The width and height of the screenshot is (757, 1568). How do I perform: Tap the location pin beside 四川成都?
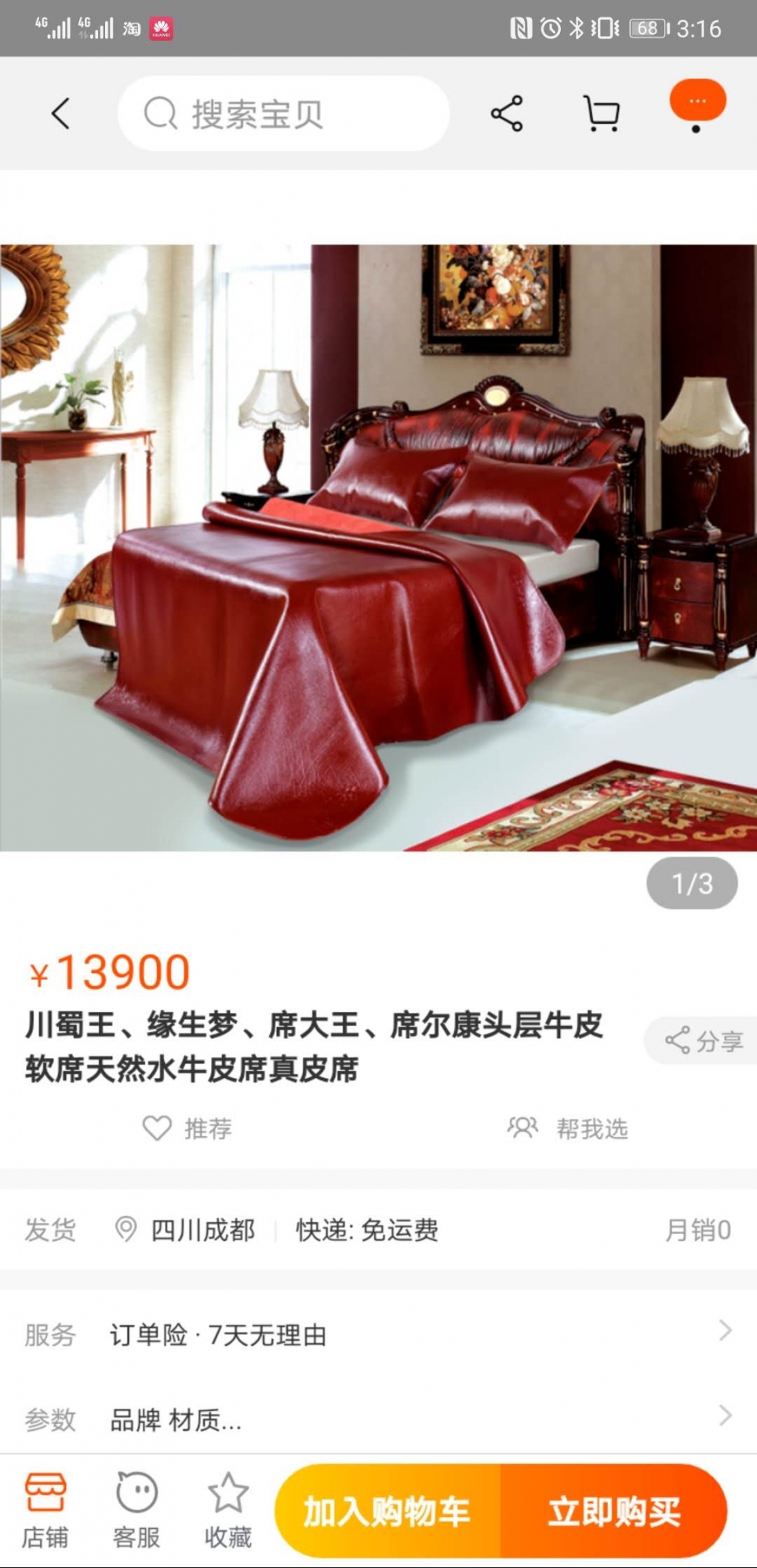[x=126, y=1230]
